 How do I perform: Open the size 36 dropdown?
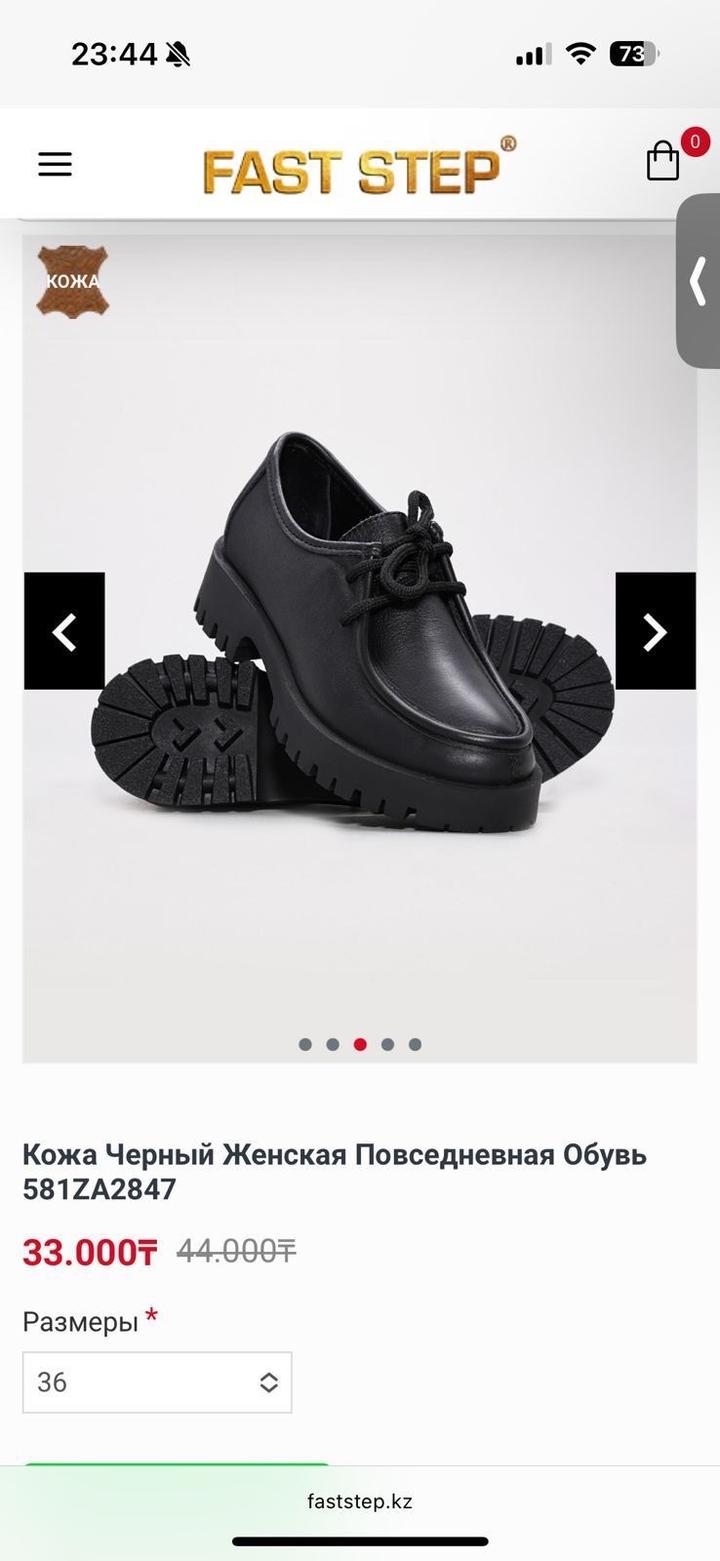(157, 1382)
